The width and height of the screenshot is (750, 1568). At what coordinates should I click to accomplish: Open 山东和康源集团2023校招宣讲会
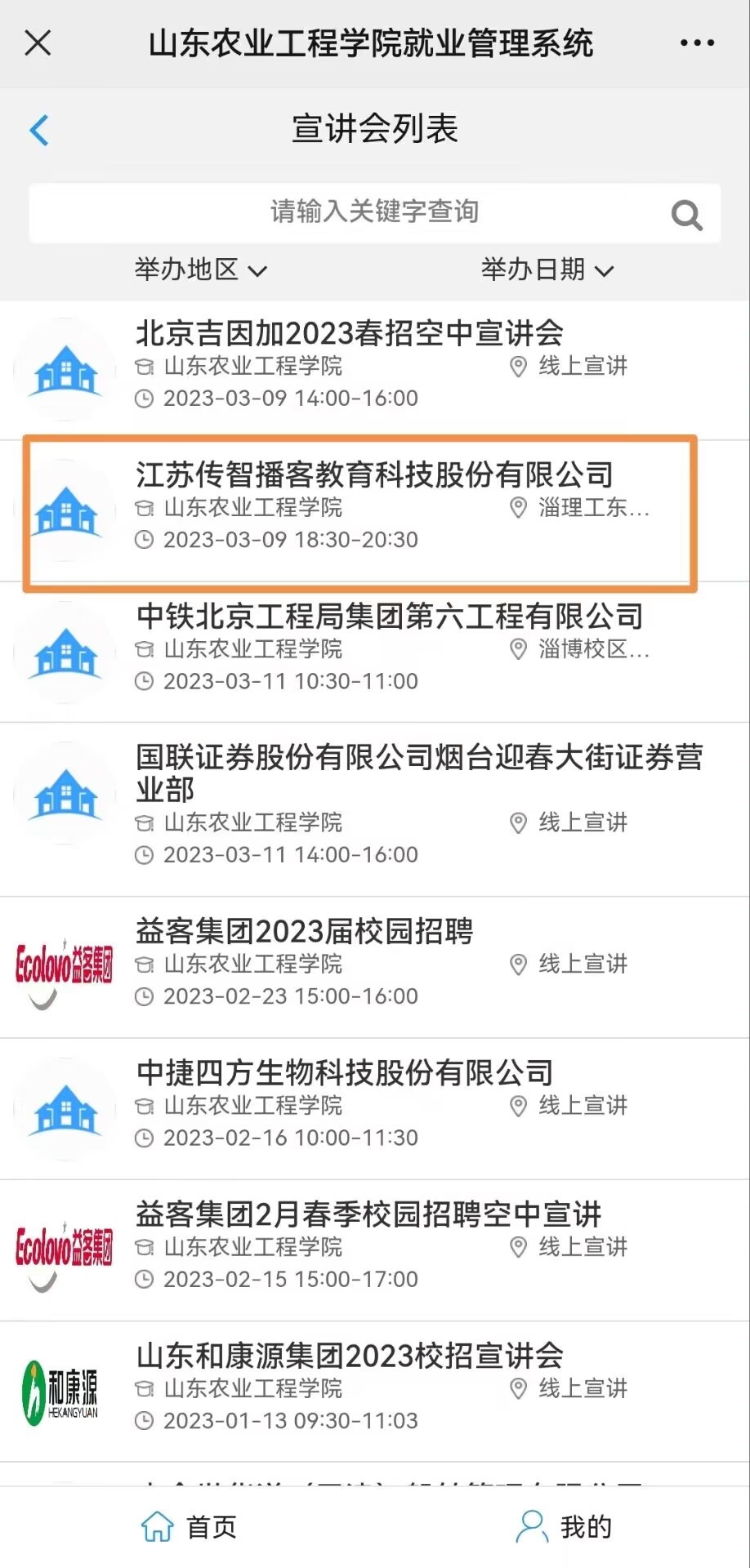tap(350, 1356)
